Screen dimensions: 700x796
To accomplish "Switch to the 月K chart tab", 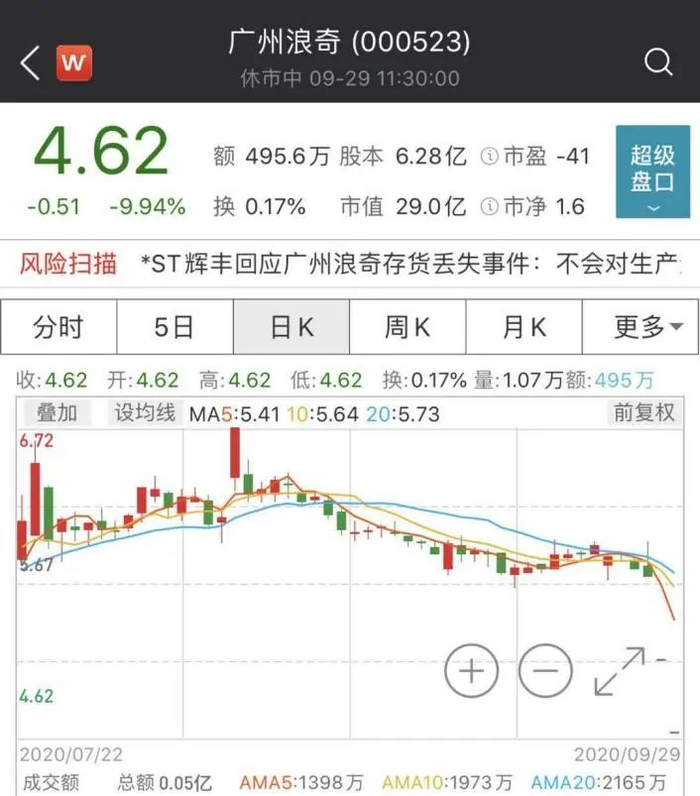I will click(x=523, y=327).
